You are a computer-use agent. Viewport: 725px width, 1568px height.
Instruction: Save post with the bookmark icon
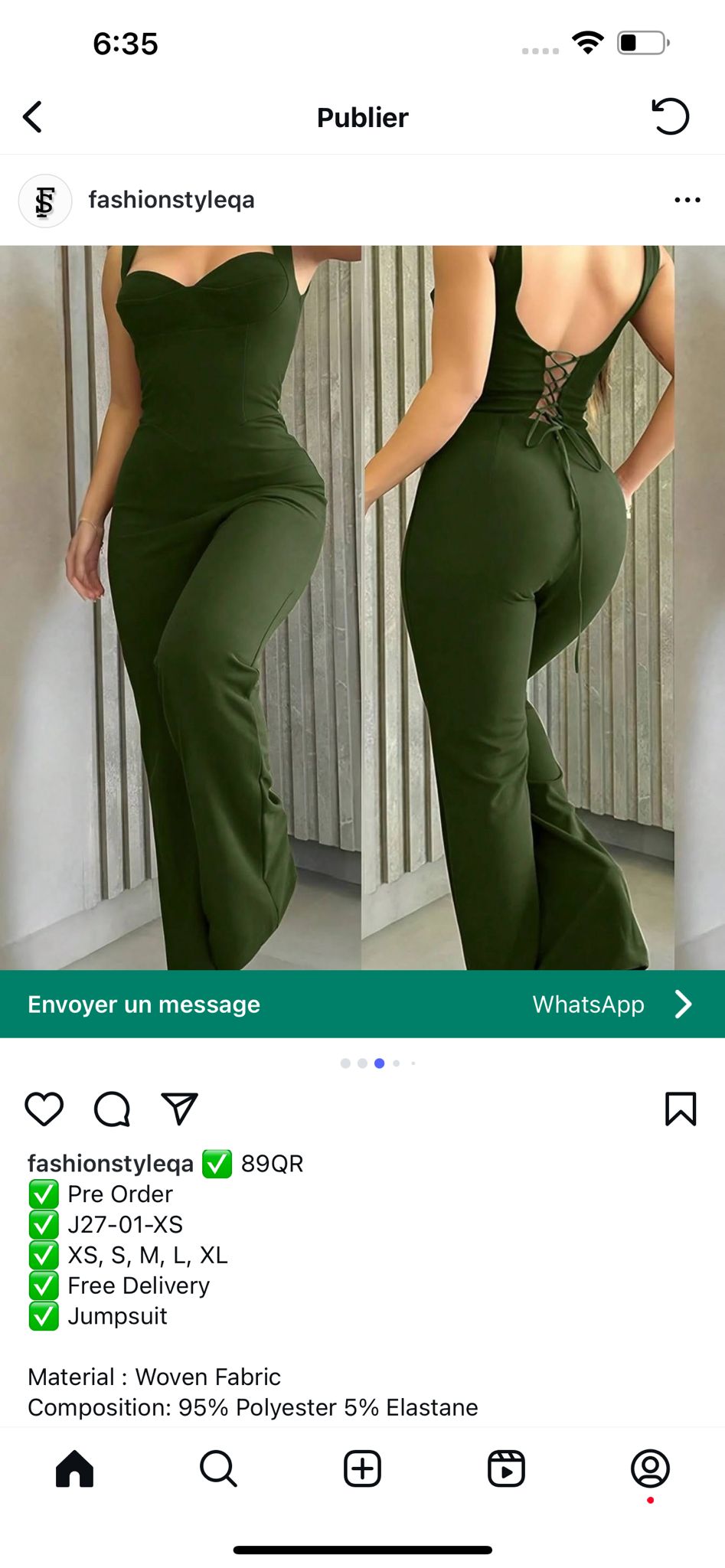tap(680, 1109)
